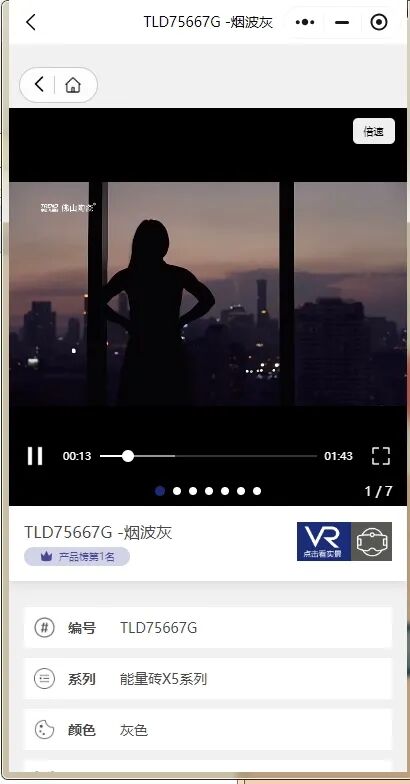The width and height of the screenshot is (410, 784).
Task: Tap the back chevron in the capsule button
Action: pyautogui.click(x=39, y=84)
